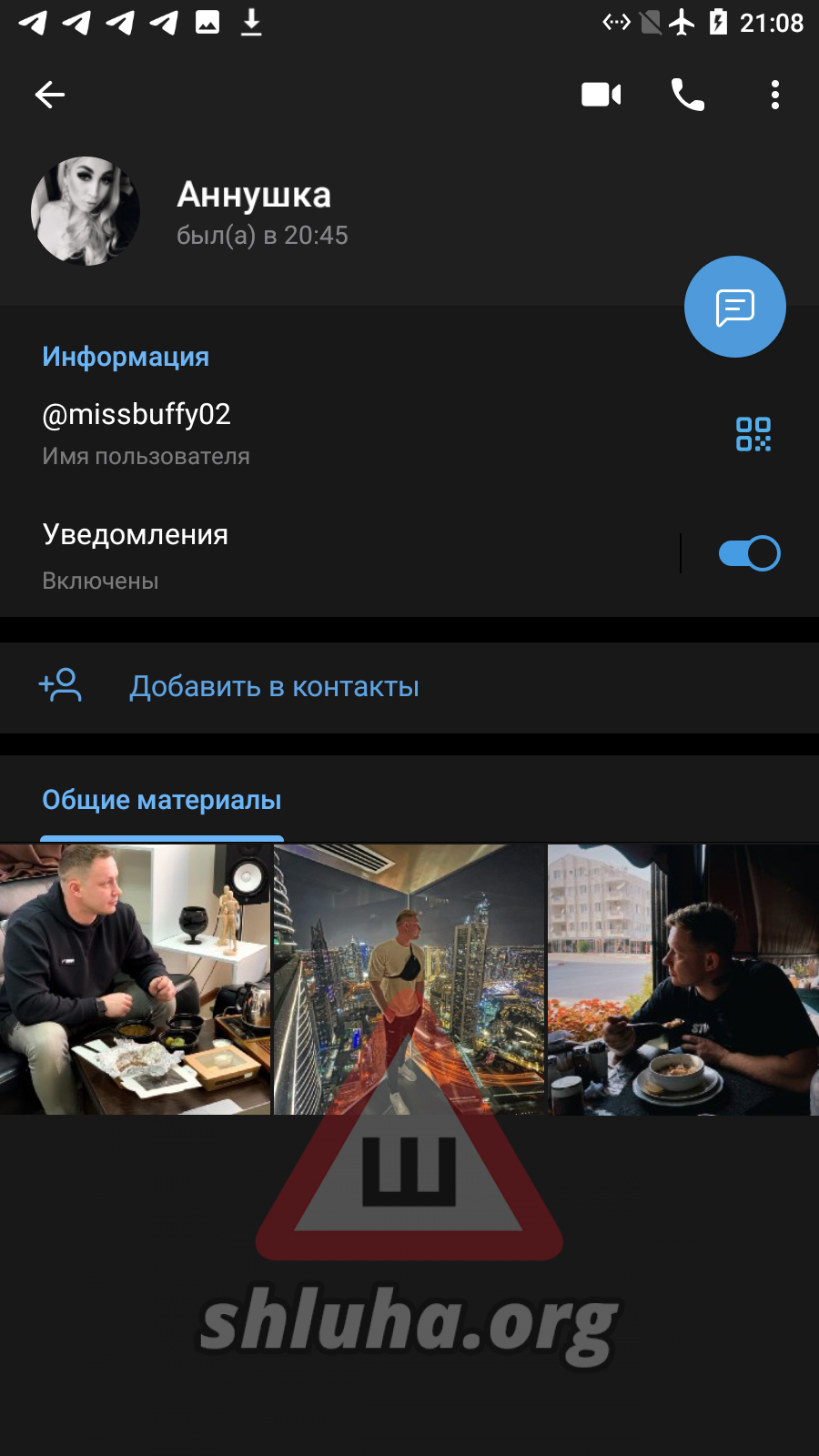Start a video call with Аннушка
Viewport: 819px width, 1456px height.
601,95
